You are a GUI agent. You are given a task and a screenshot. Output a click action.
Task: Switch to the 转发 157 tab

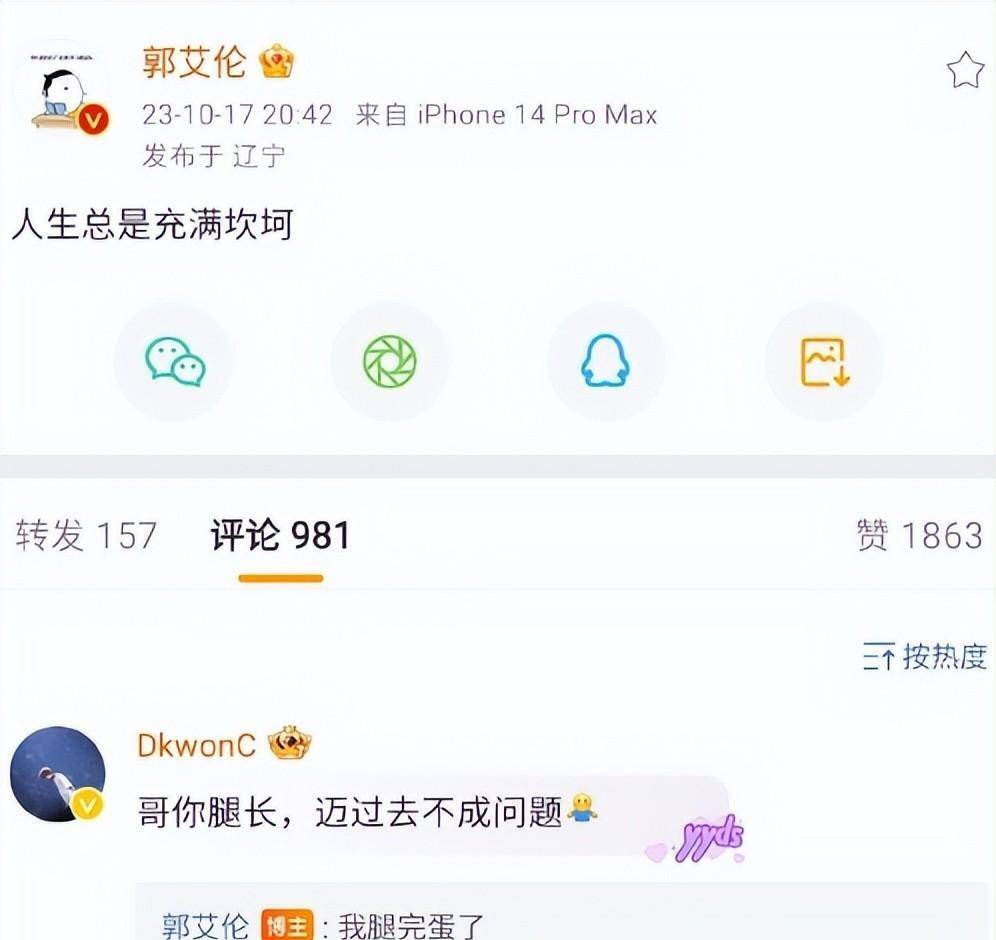[x=87, y=536]
